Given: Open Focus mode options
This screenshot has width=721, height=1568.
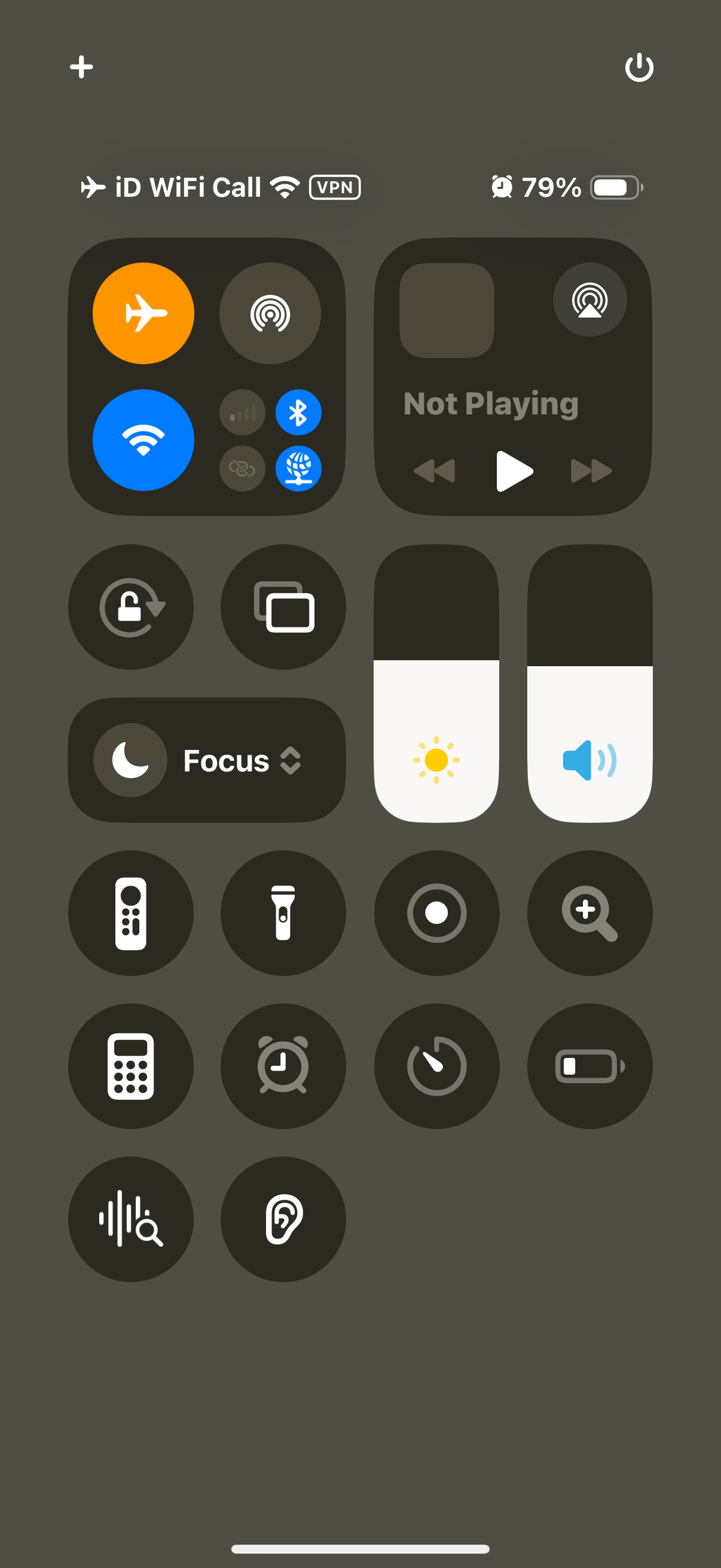Looking at the screenshot, I should click(207, 760).
